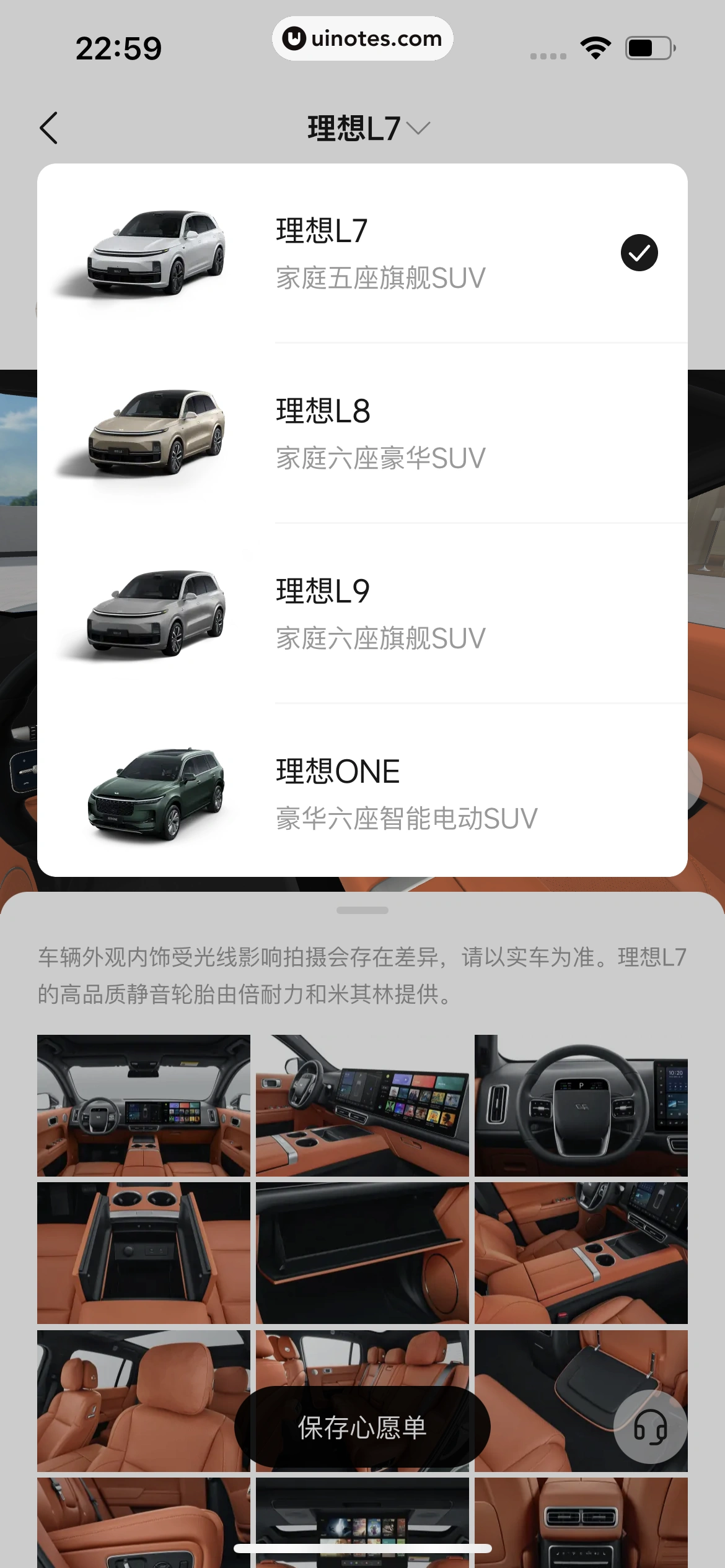725x1568 pixels.
Task: Open the dropdown chevron beside 理想L7 title
Action: point(420,128)
